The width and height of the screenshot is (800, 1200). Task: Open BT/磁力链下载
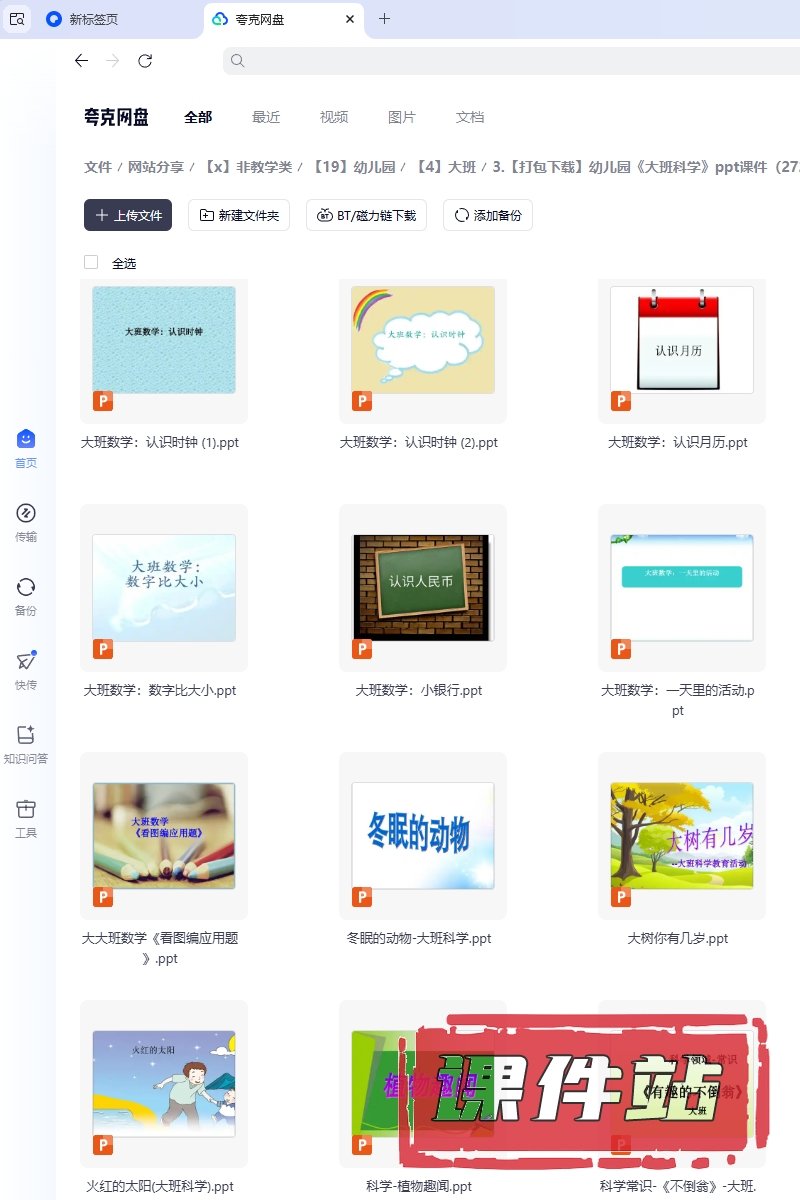367,215
